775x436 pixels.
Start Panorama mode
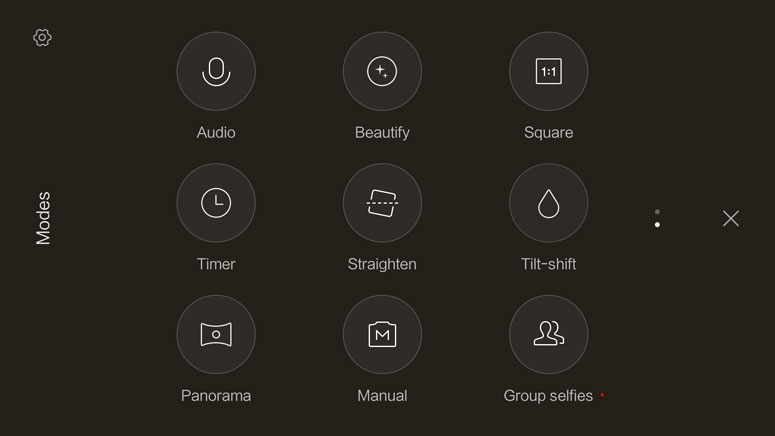click(x=216, y=335)
